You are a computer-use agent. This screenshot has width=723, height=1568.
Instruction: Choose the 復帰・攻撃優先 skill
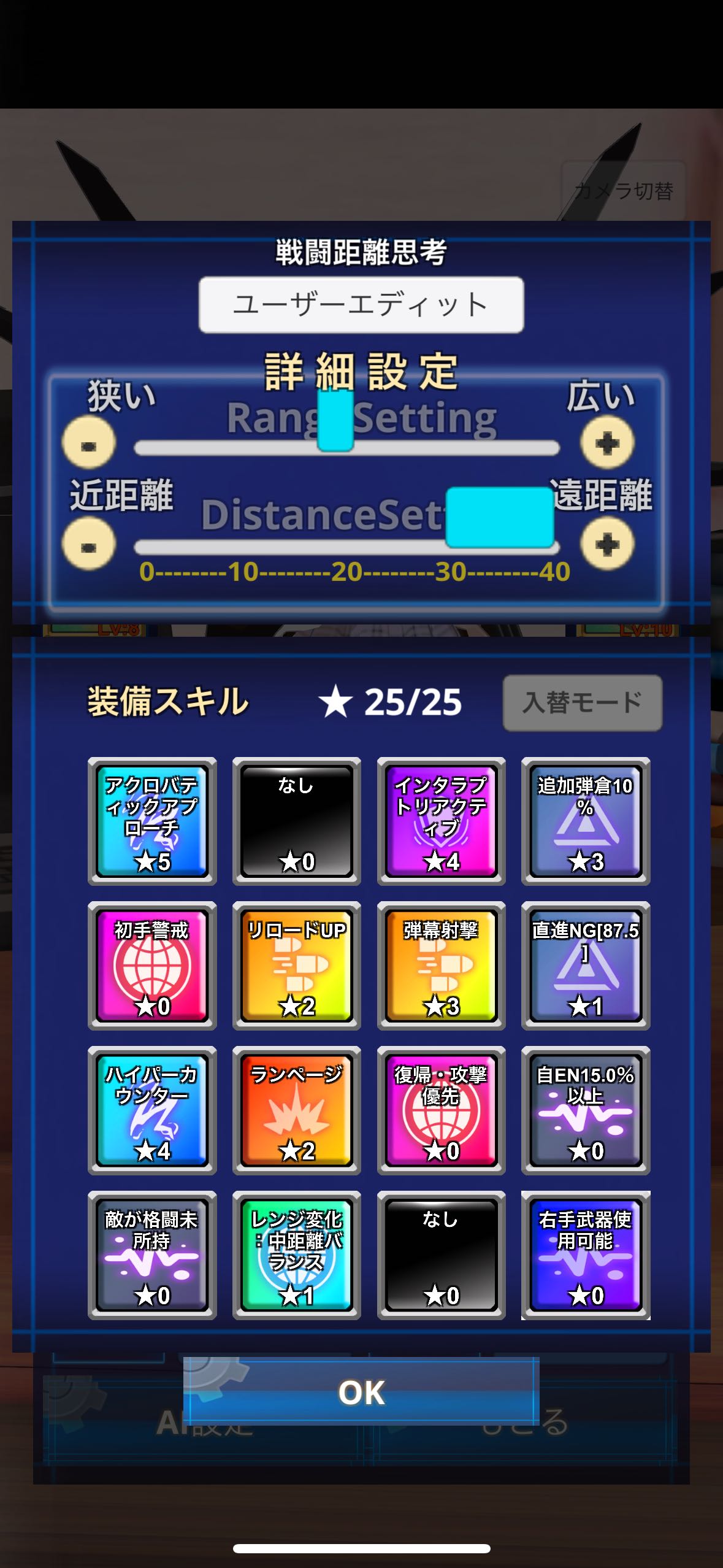click(x=441, y=1110)
